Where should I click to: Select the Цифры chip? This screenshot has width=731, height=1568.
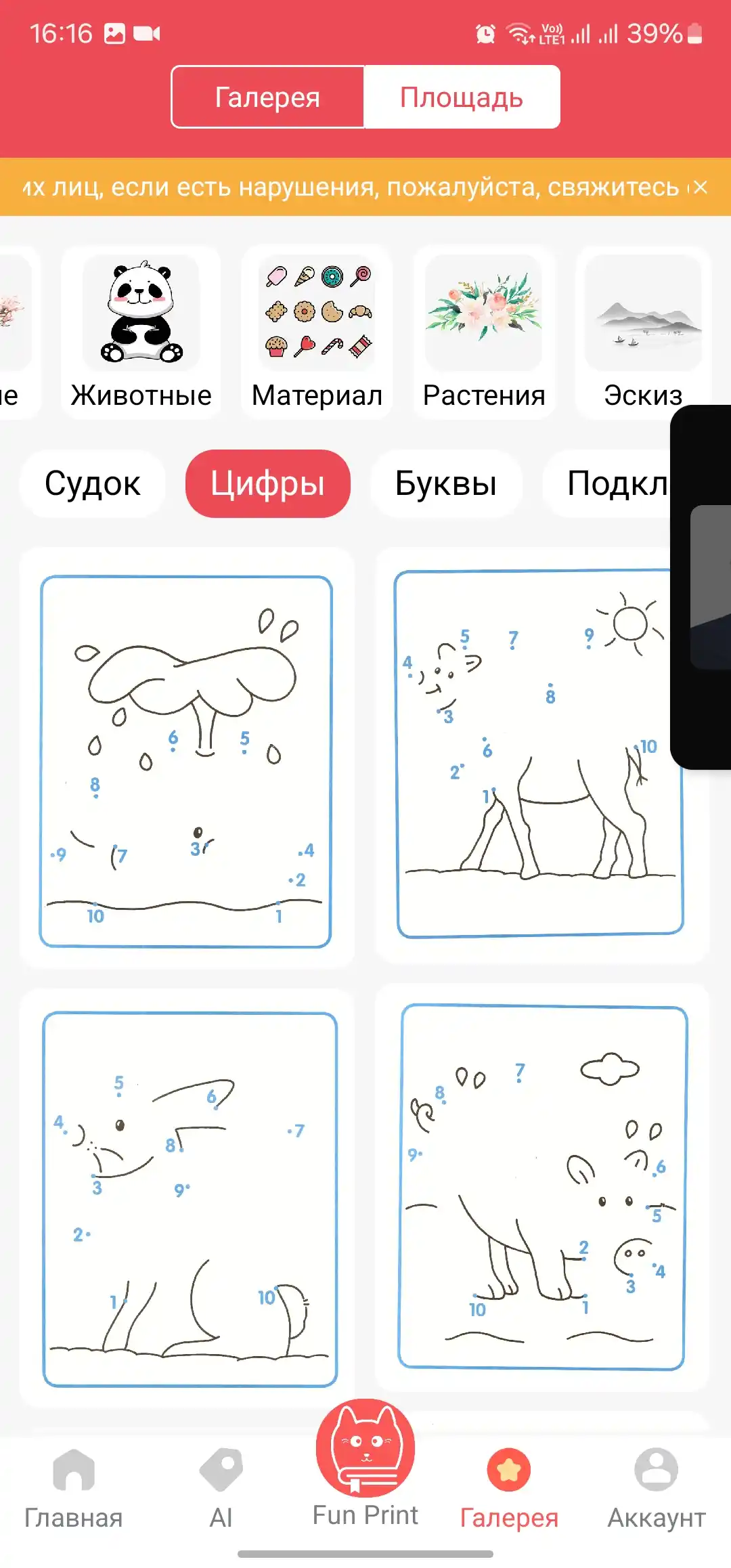click(x=268, y=483)
